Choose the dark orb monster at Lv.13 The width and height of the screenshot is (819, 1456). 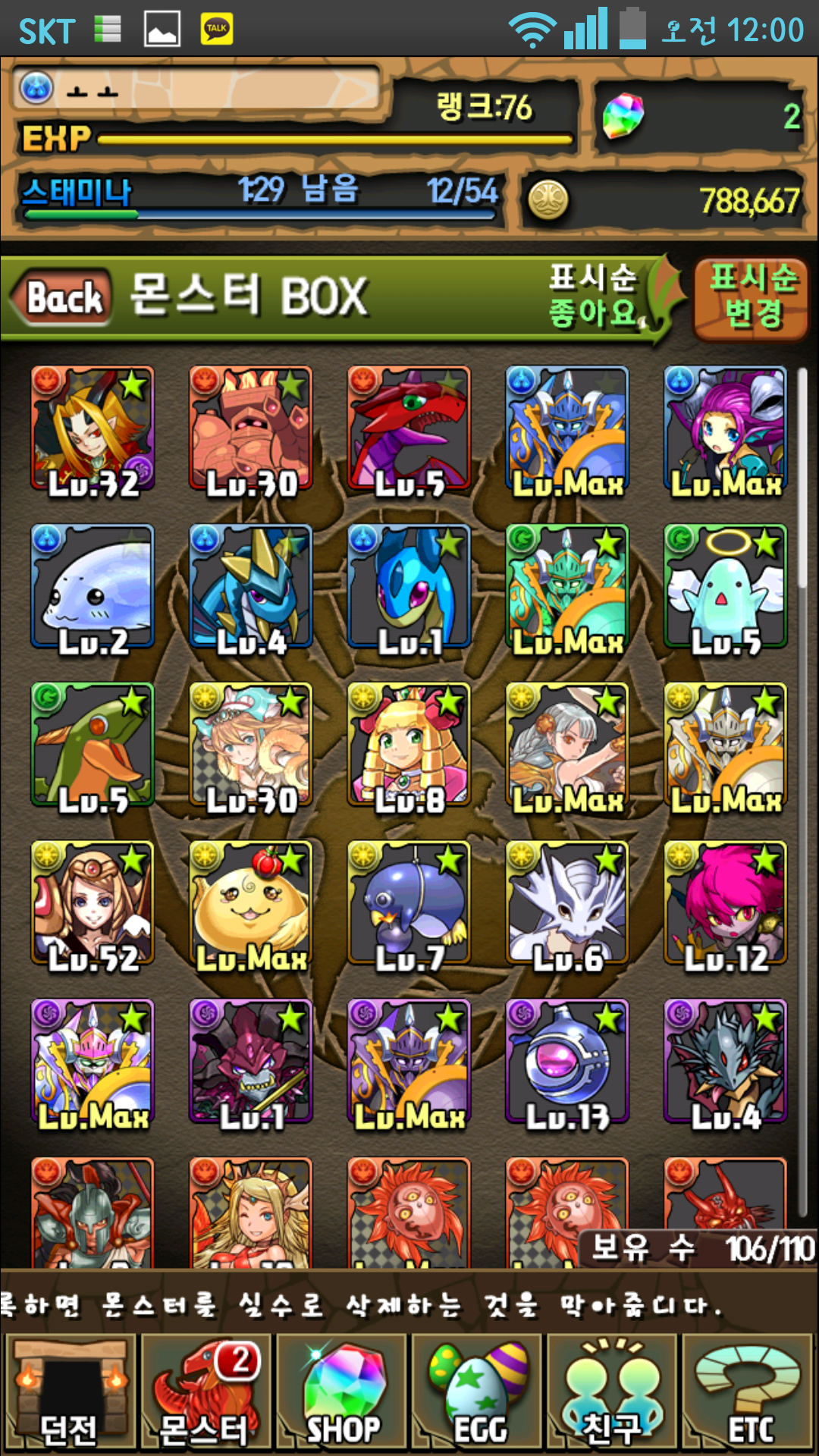[567, 1062]
